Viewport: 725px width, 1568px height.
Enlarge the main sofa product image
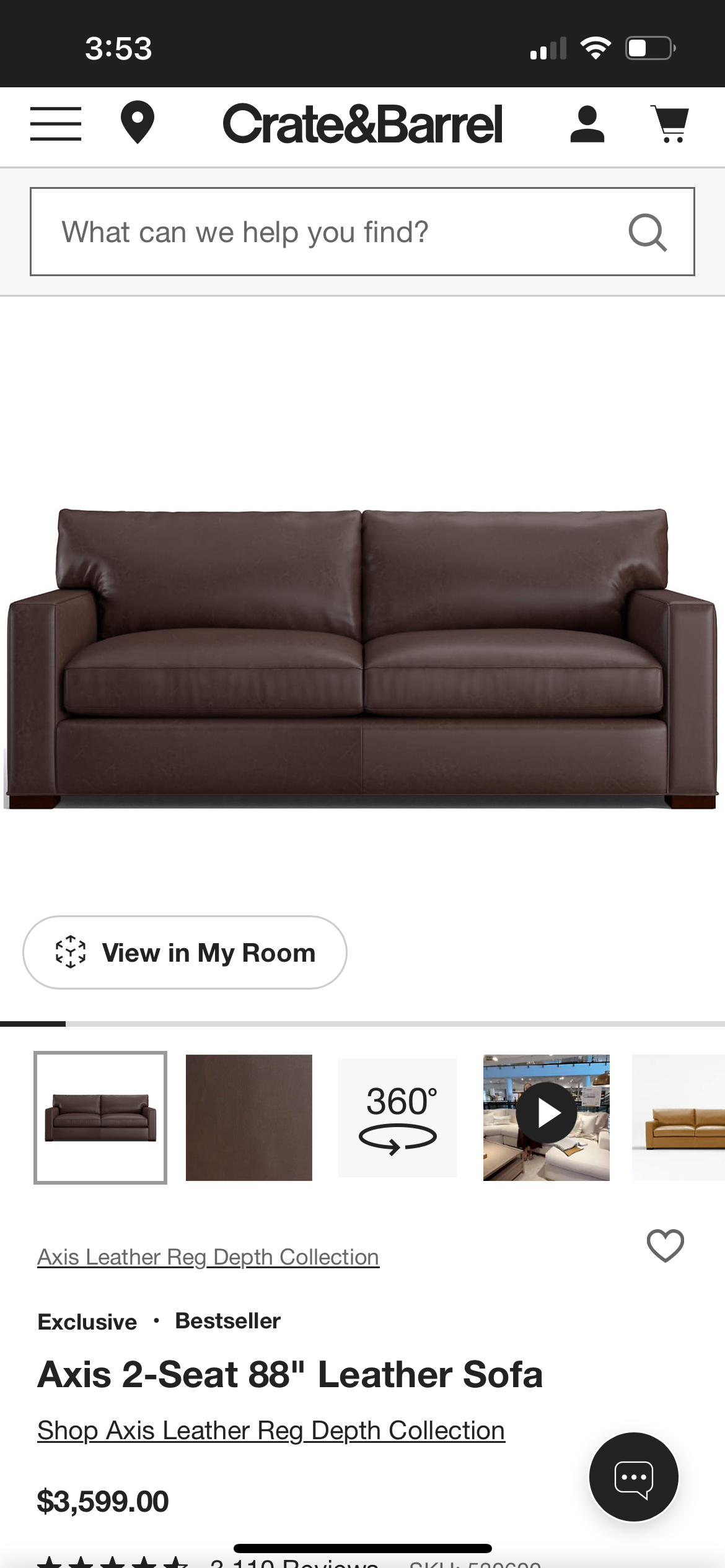(x=362, y=656)
